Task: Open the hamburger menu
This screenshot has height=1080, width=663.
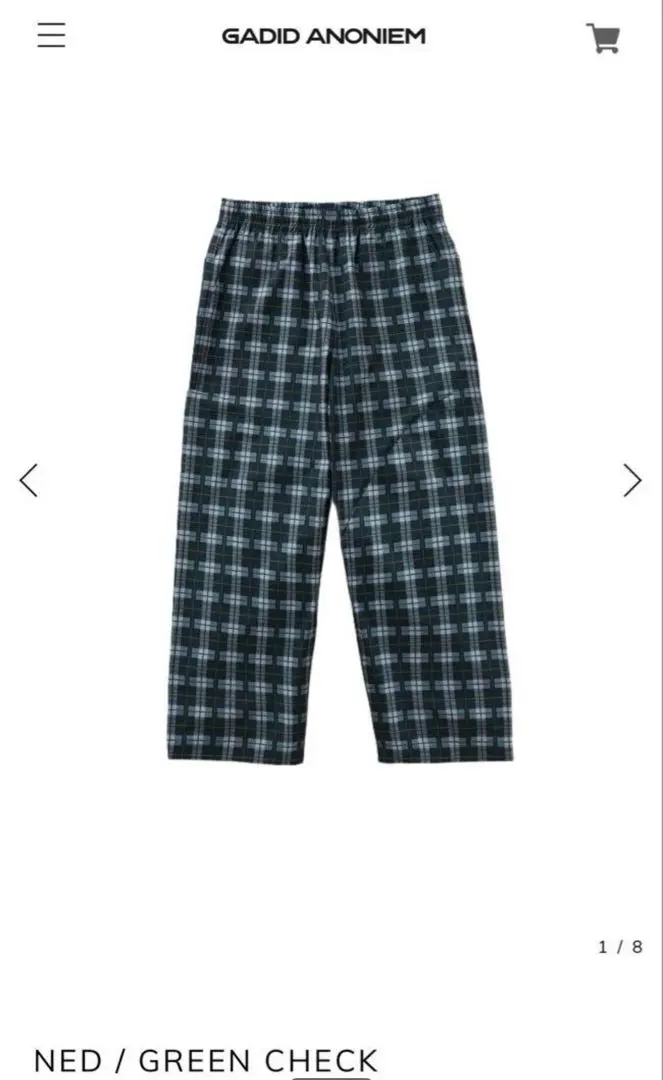Action: 51,35
